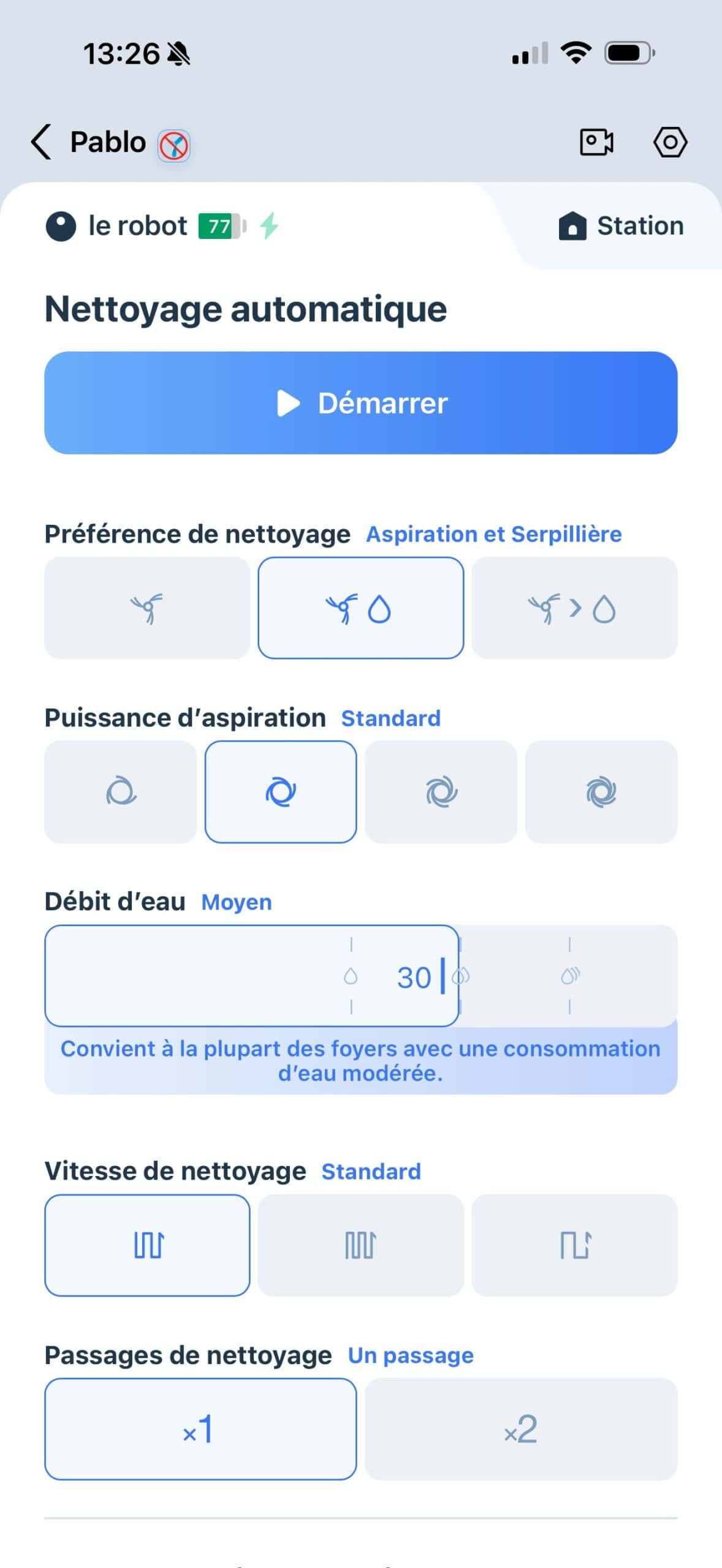Select vacuum-only cleaning preference
Screen dimensions: 722x1568
click(147, 608)
